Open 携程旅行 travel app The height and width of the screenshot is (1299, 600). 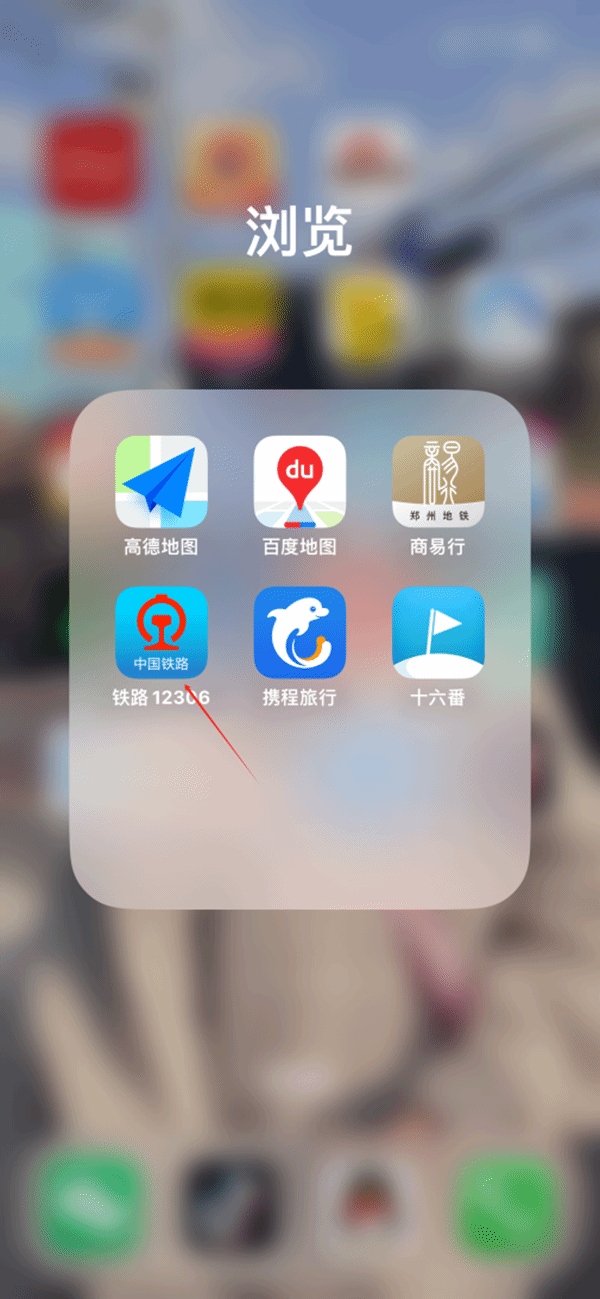click(300, 632)
